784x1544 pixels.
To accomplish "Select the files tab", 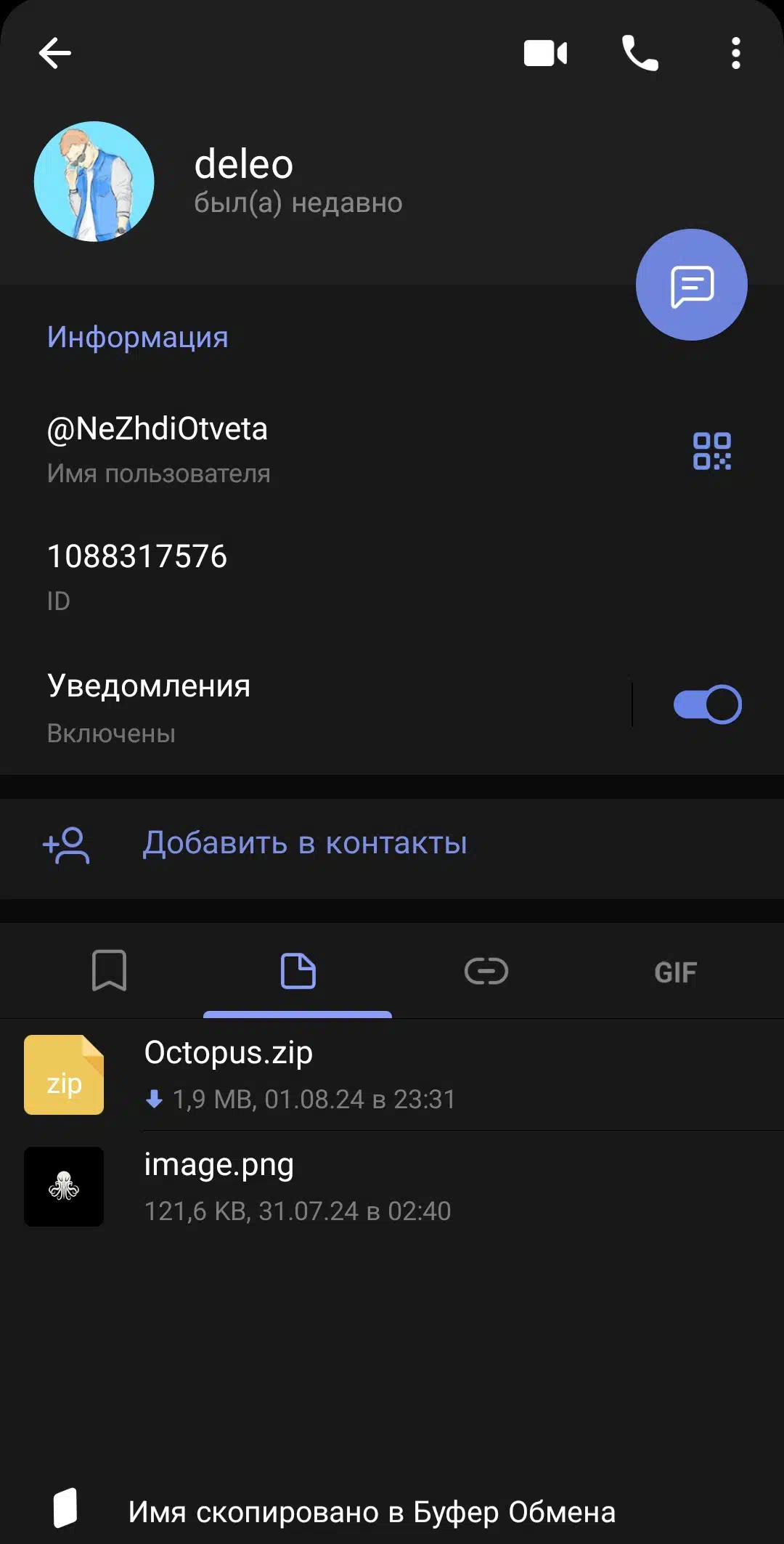I will click(298, 971).
